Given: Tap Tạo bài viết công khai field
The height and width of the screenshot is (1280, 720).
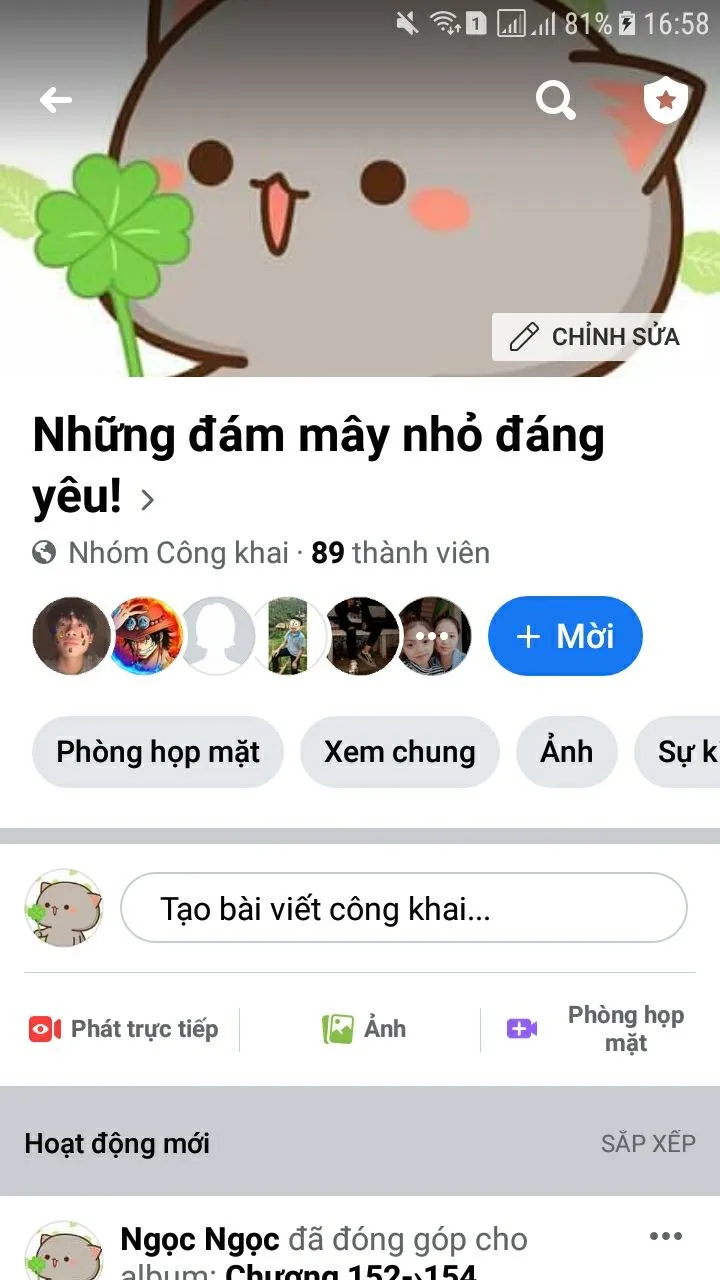Looking at the screenshot, I should click(403, 908).
